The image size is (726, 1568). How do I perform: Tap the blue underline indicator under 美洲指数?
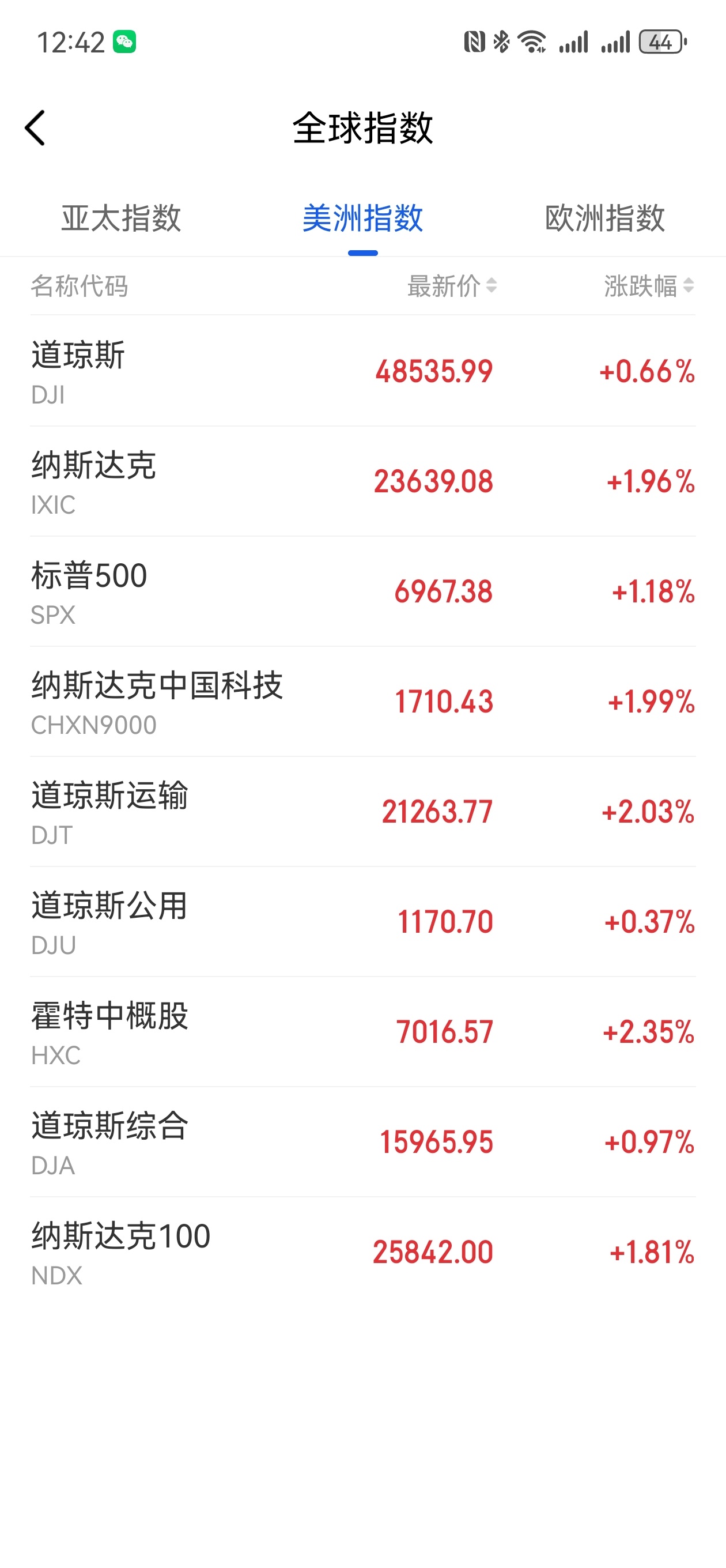364,251
